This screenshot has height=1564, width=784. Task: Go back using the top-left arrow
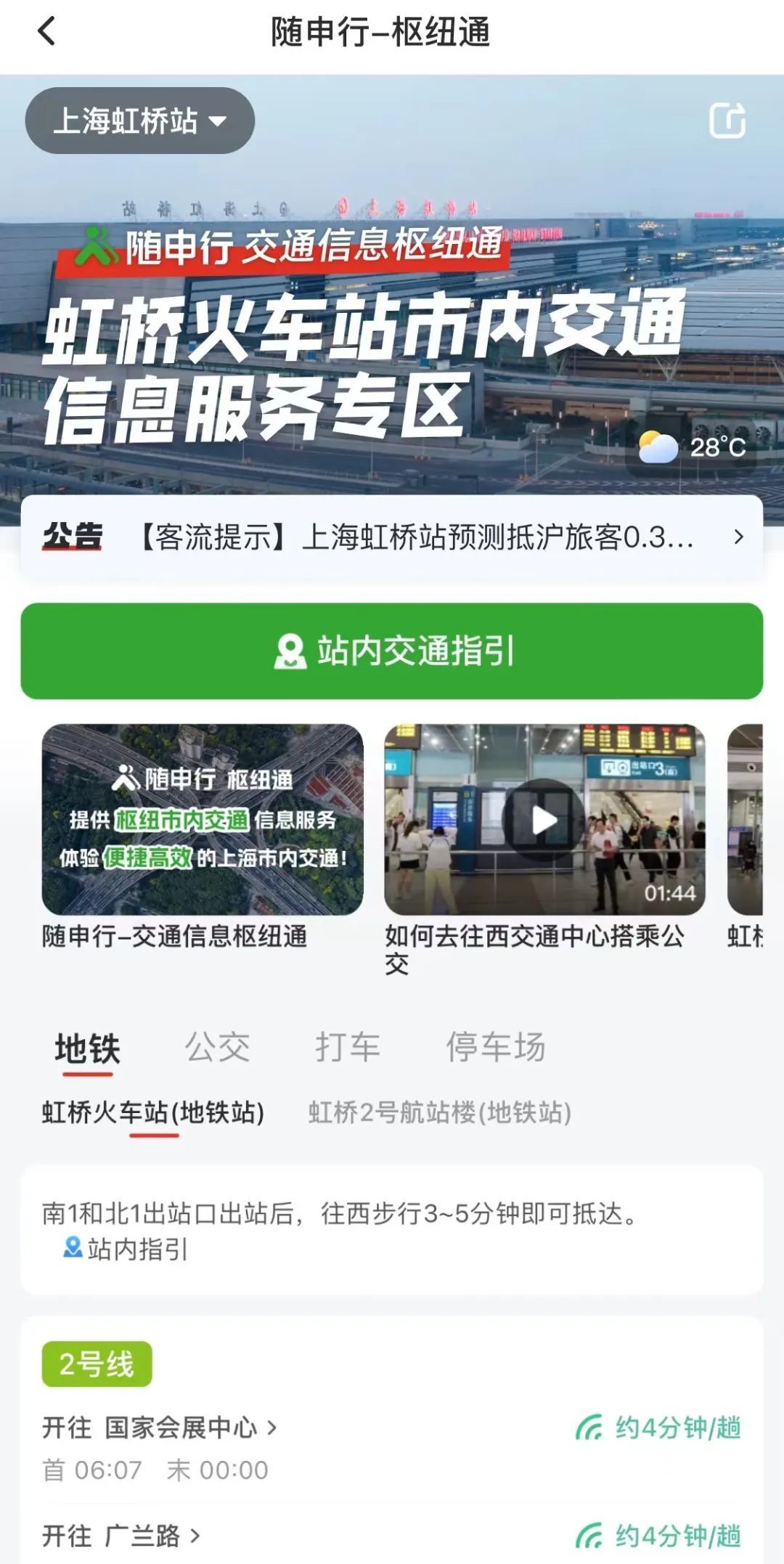[46, 32]
